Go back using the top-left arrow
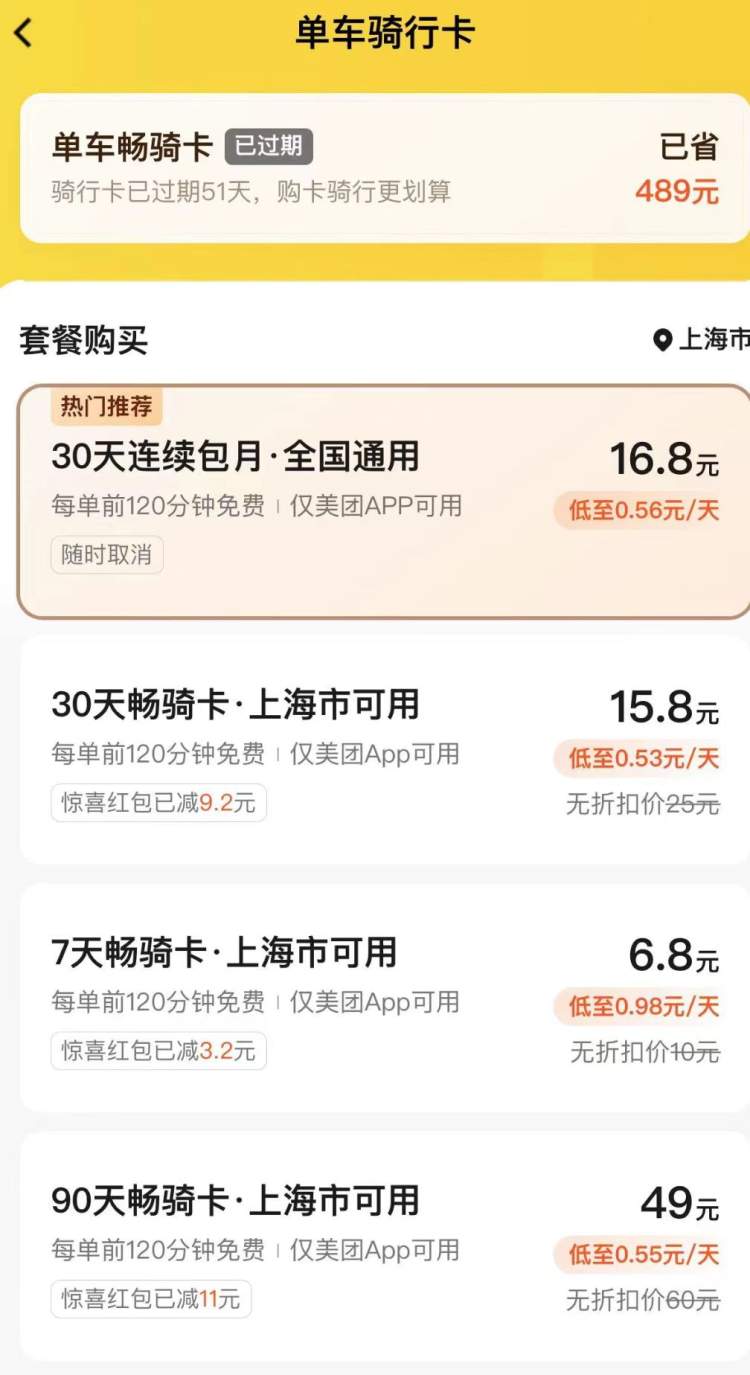The height and width of the screenshot is (1375, 750). coord(24,33)
